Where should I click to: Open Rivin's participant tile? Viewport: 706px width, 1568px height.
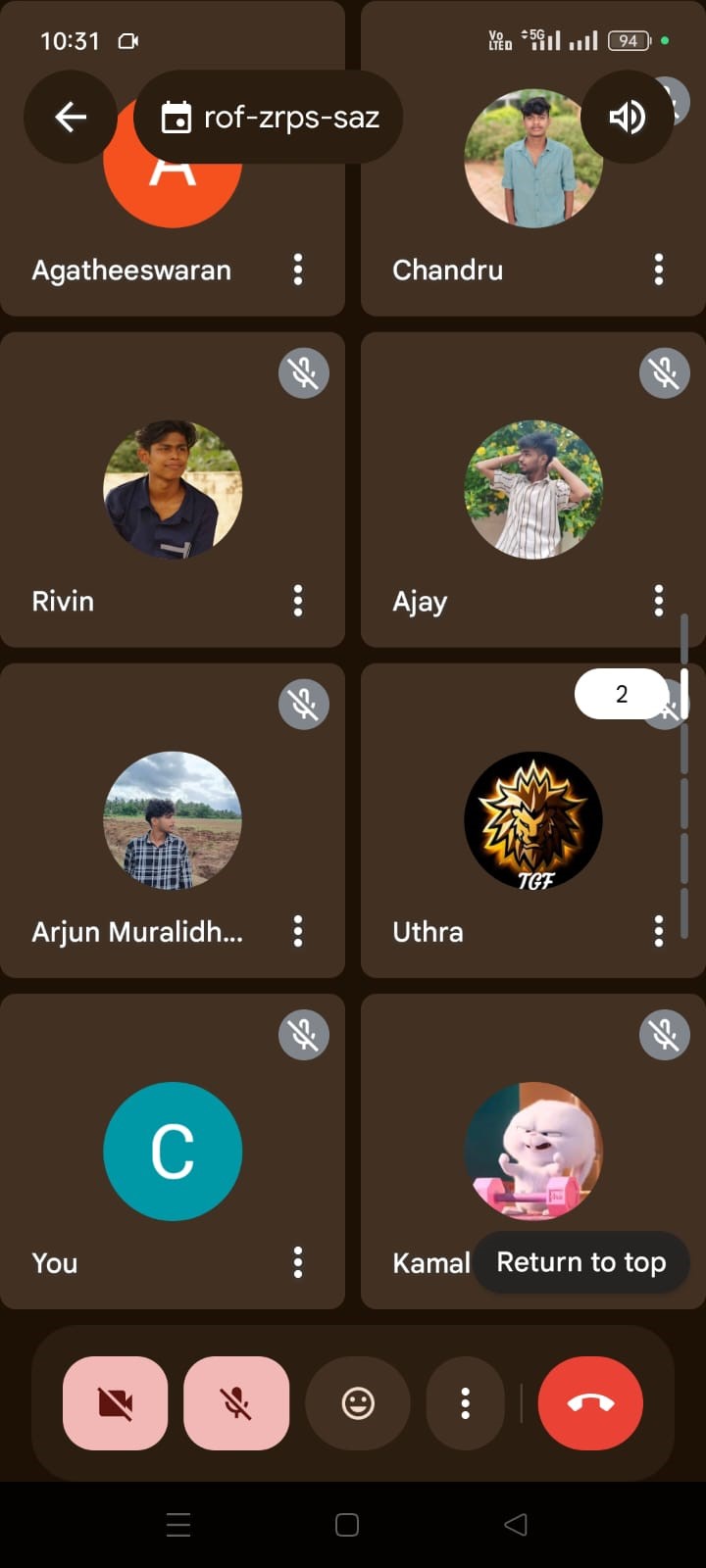(172, 490)
